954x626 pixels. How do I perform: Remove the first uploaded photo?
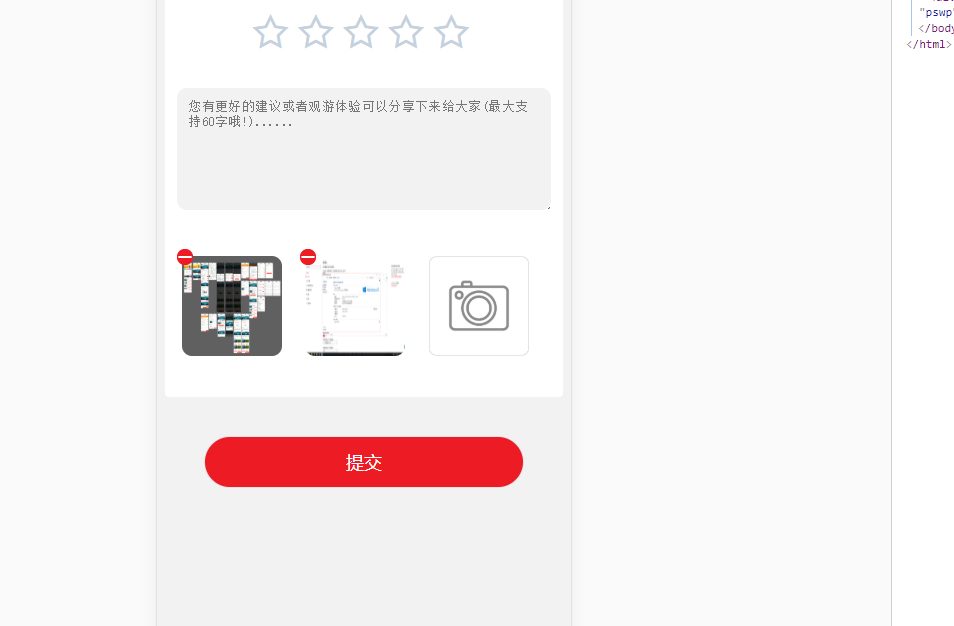185,257
